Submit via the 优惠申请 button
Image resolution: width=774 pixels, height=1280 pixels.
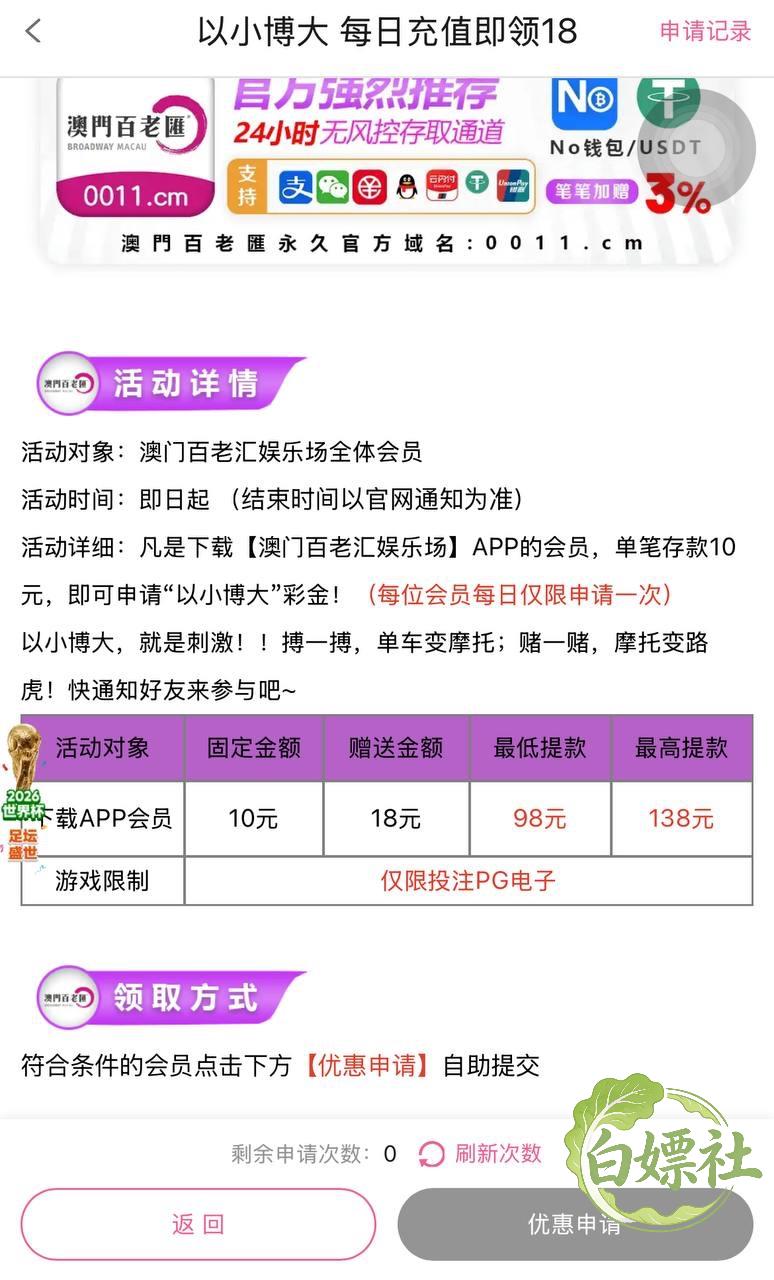coord(575,1224)
